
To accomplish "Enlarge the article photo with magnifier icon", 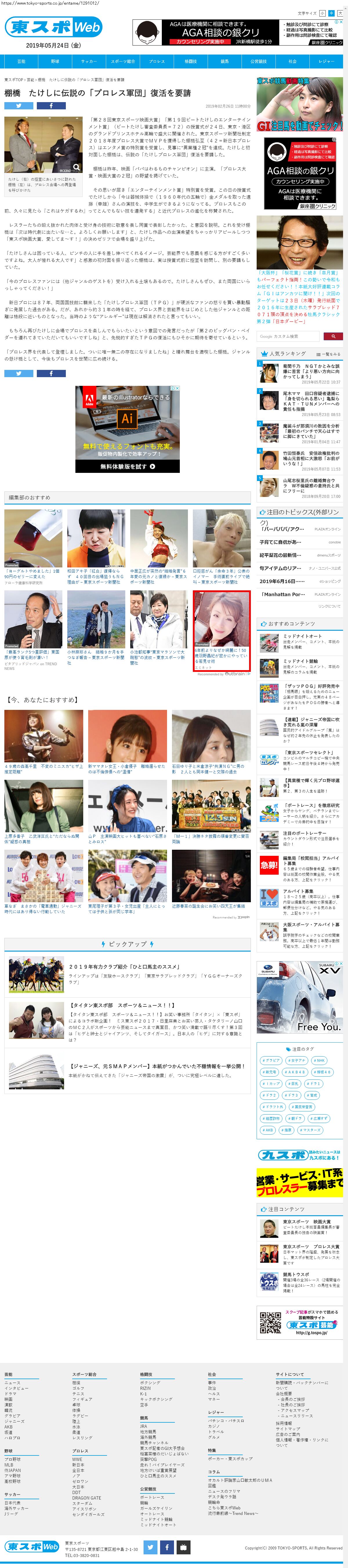I will [76, 167].
